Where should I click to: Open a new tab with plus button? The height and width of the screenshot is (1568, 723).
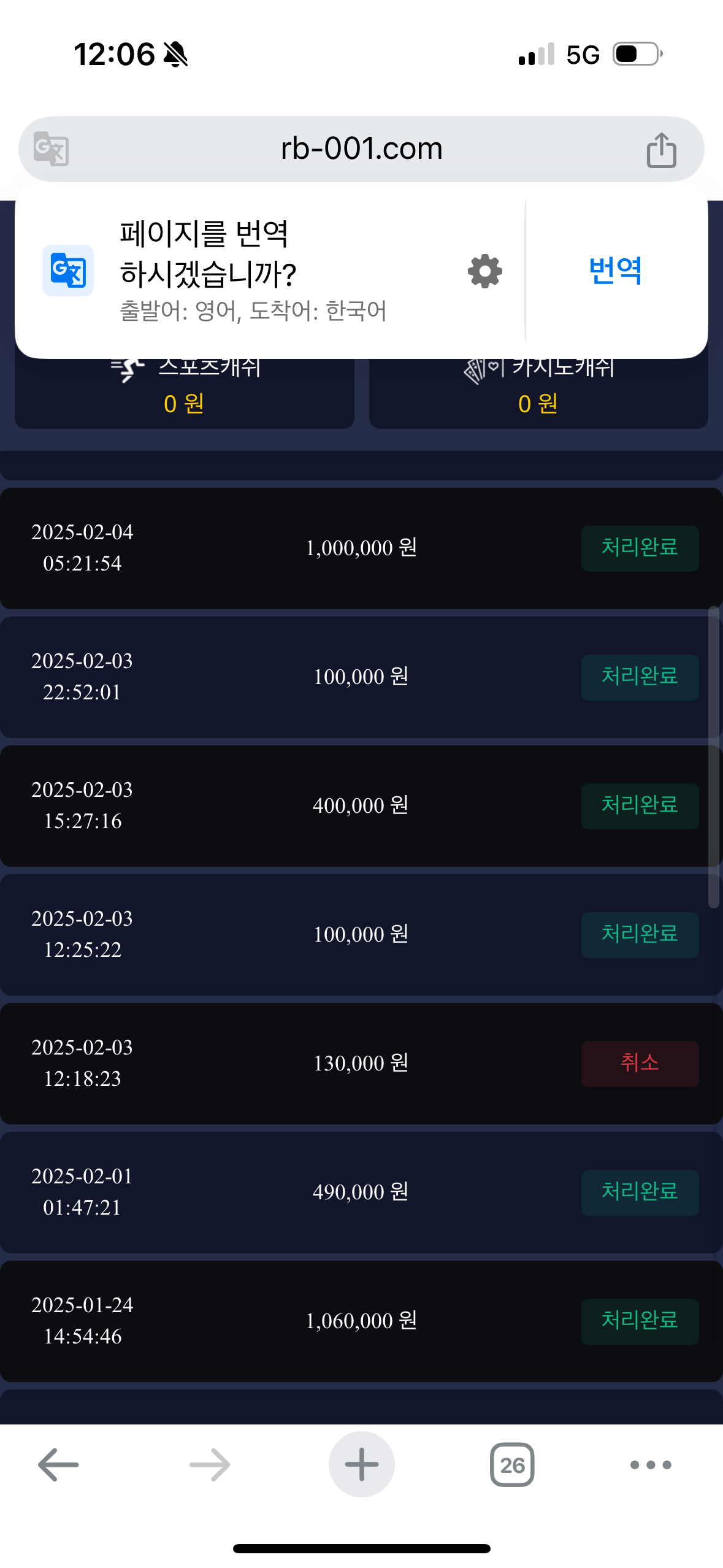(x=361, y=1464)
